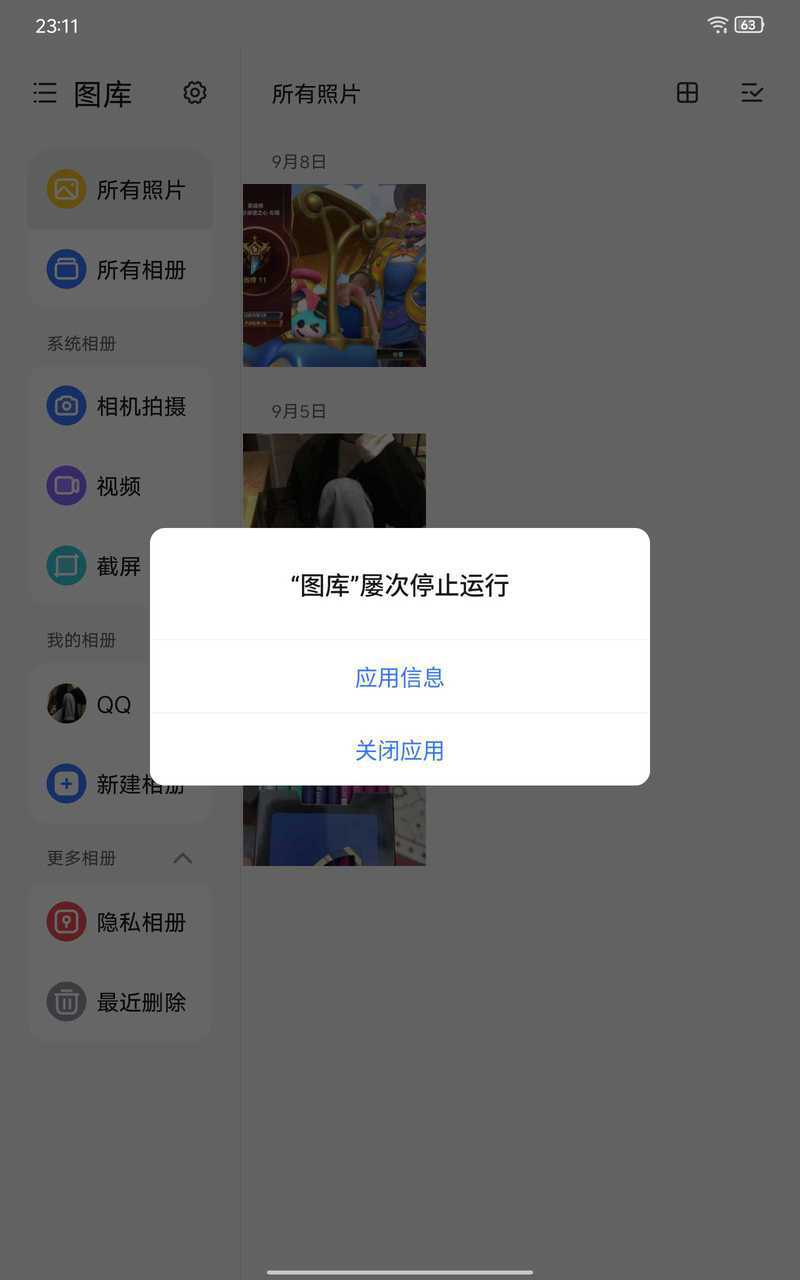Select 关闭应用 to close the app
The width and height of the screenshot is (800, 1280).
tap(399, 750)
